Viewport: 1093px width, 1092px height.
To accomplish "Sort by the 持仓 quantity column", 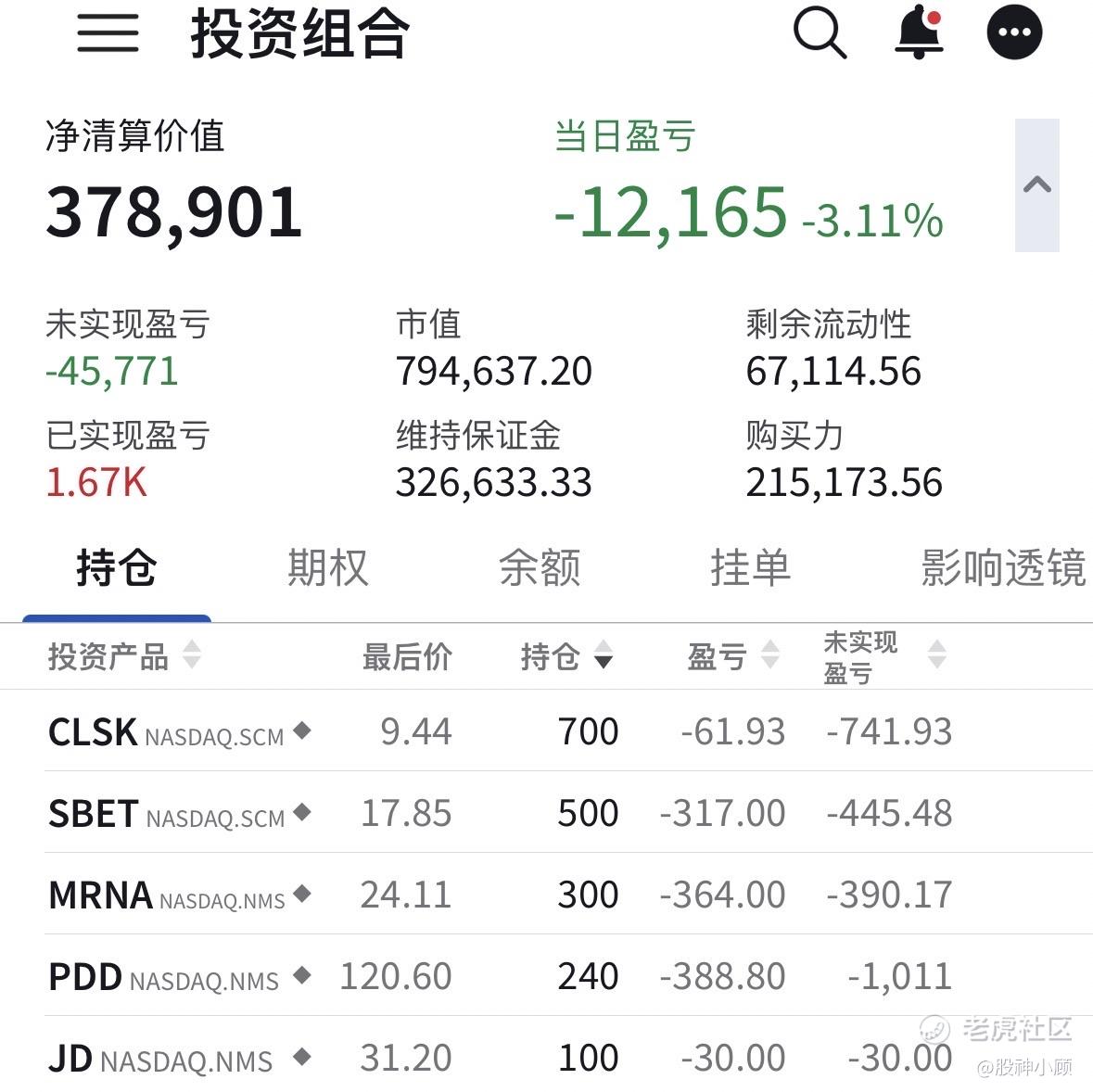I will click(x=566, y=655).
